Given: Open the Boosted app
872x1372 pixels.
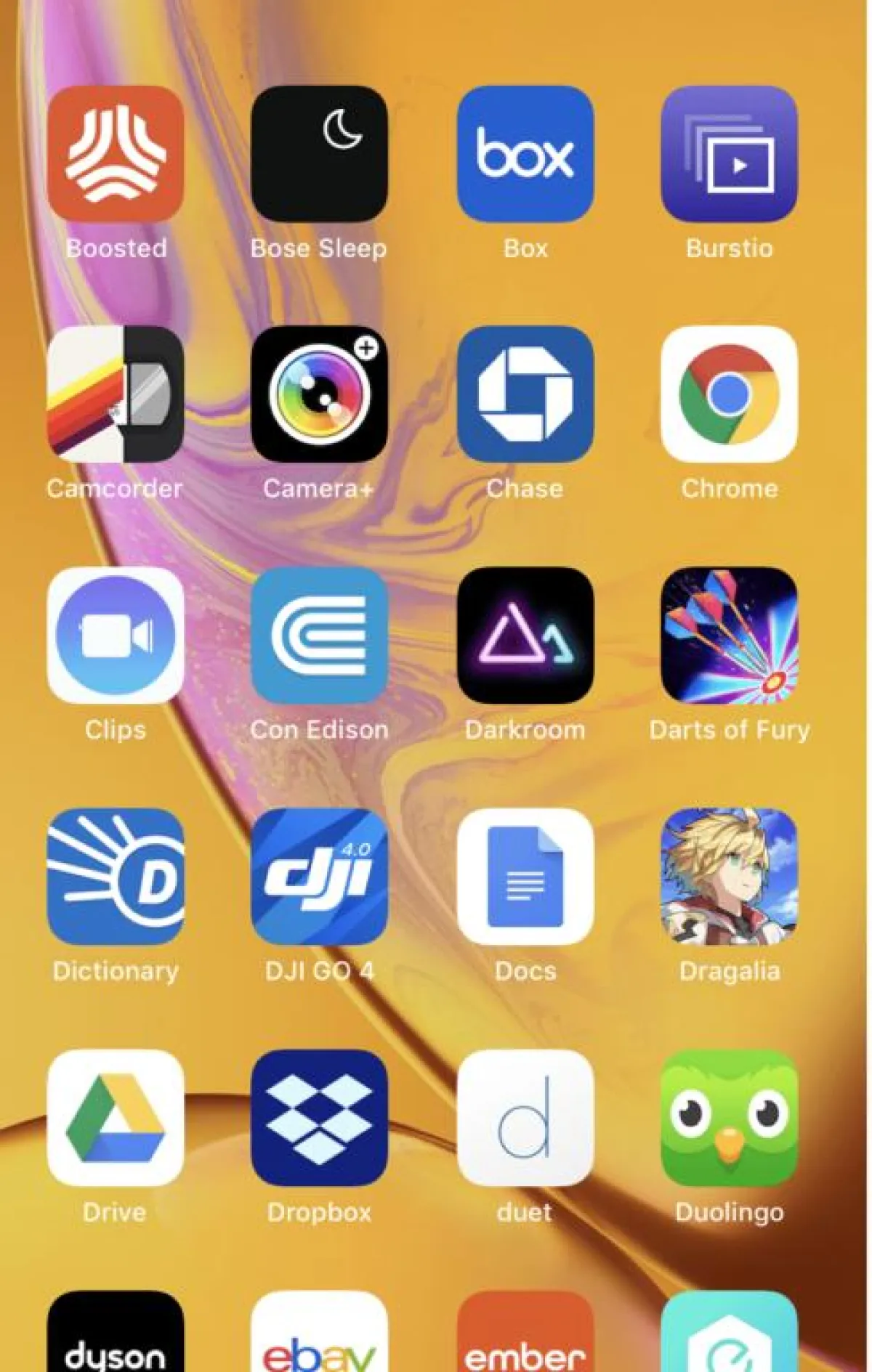Looking at the screenshot, I should (x=116, y=154).
